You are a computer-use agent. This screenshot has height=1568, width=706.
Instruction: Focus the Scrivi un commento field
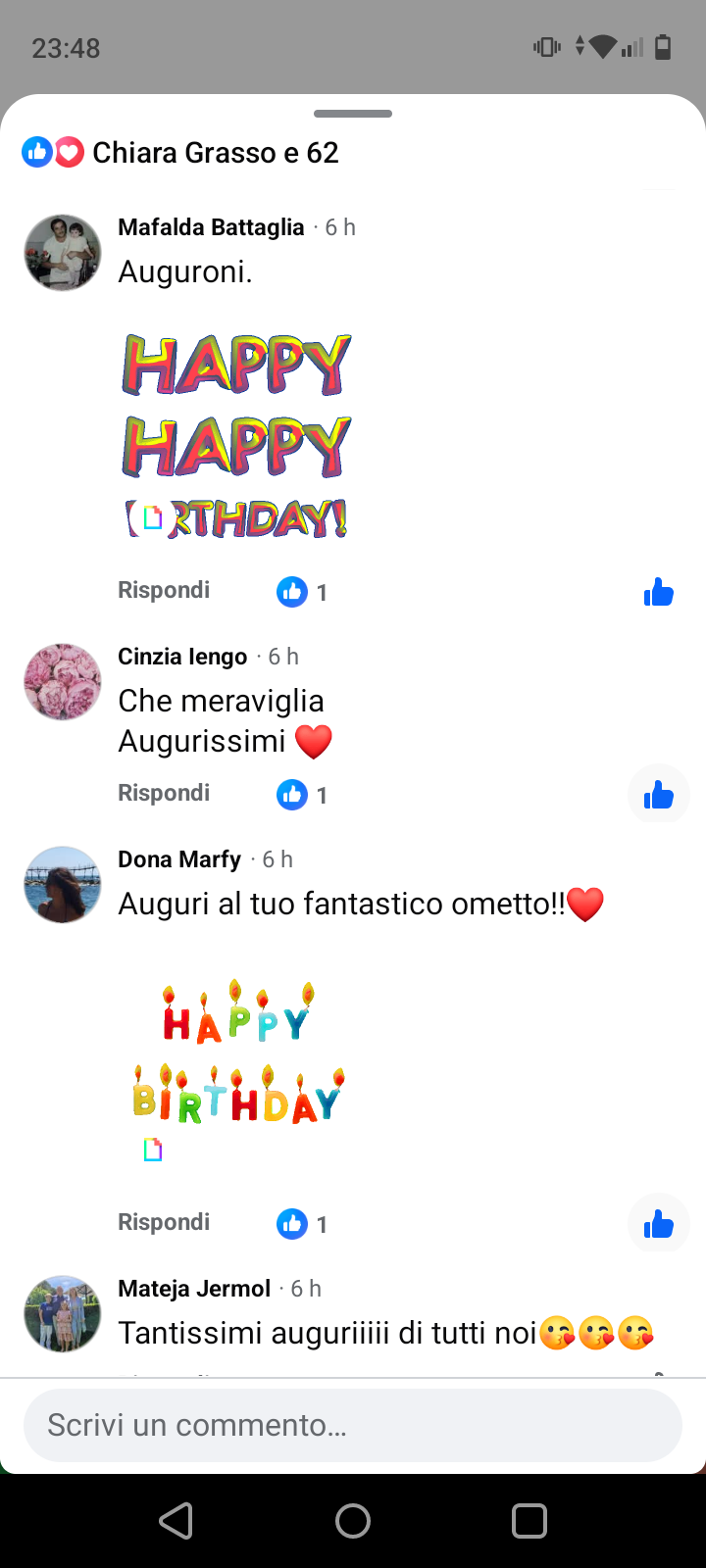point(353,1425)
